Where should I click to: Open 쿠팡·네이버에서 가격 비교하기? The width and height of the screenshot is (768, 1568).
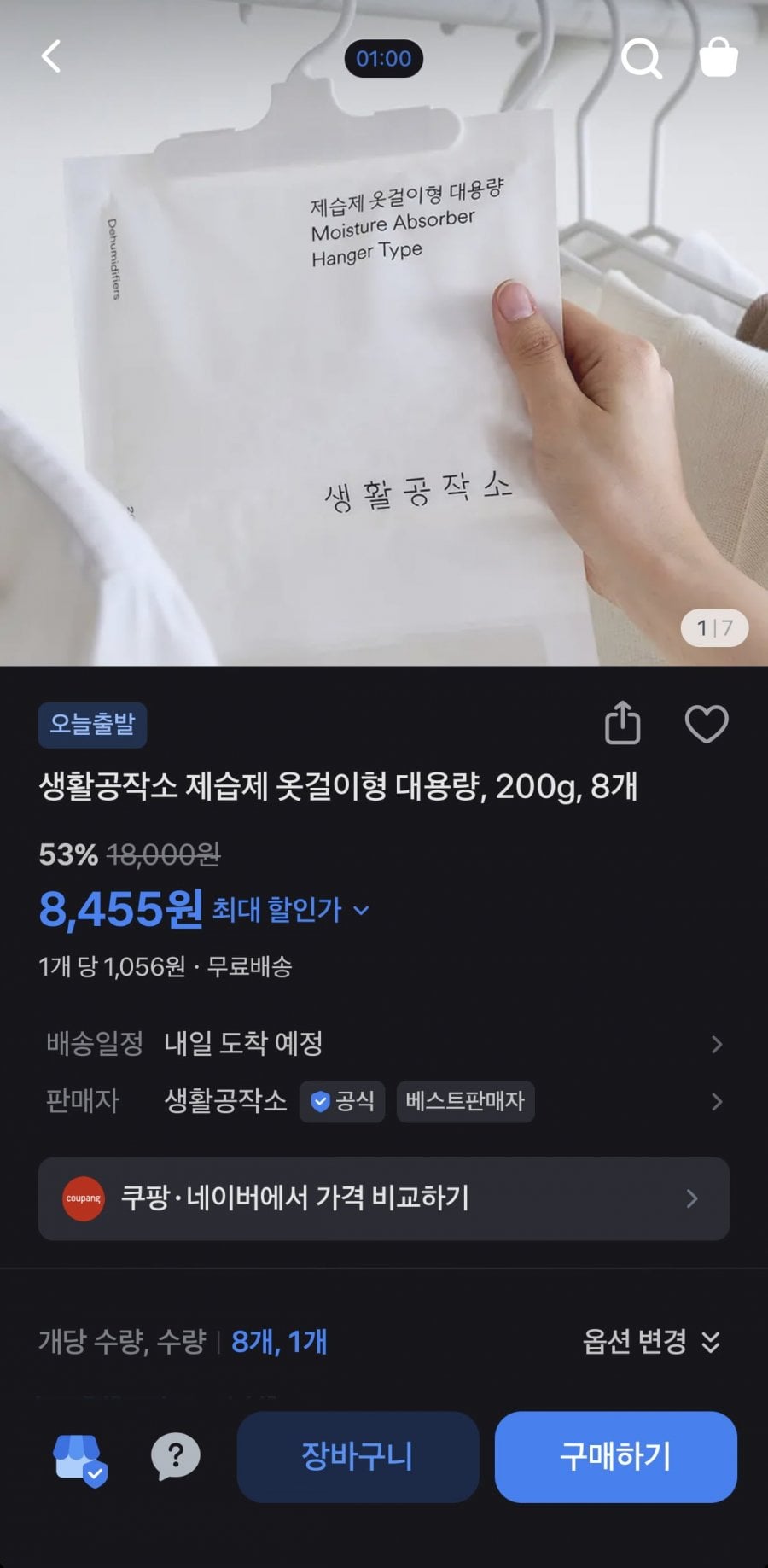click(381, 1199)
